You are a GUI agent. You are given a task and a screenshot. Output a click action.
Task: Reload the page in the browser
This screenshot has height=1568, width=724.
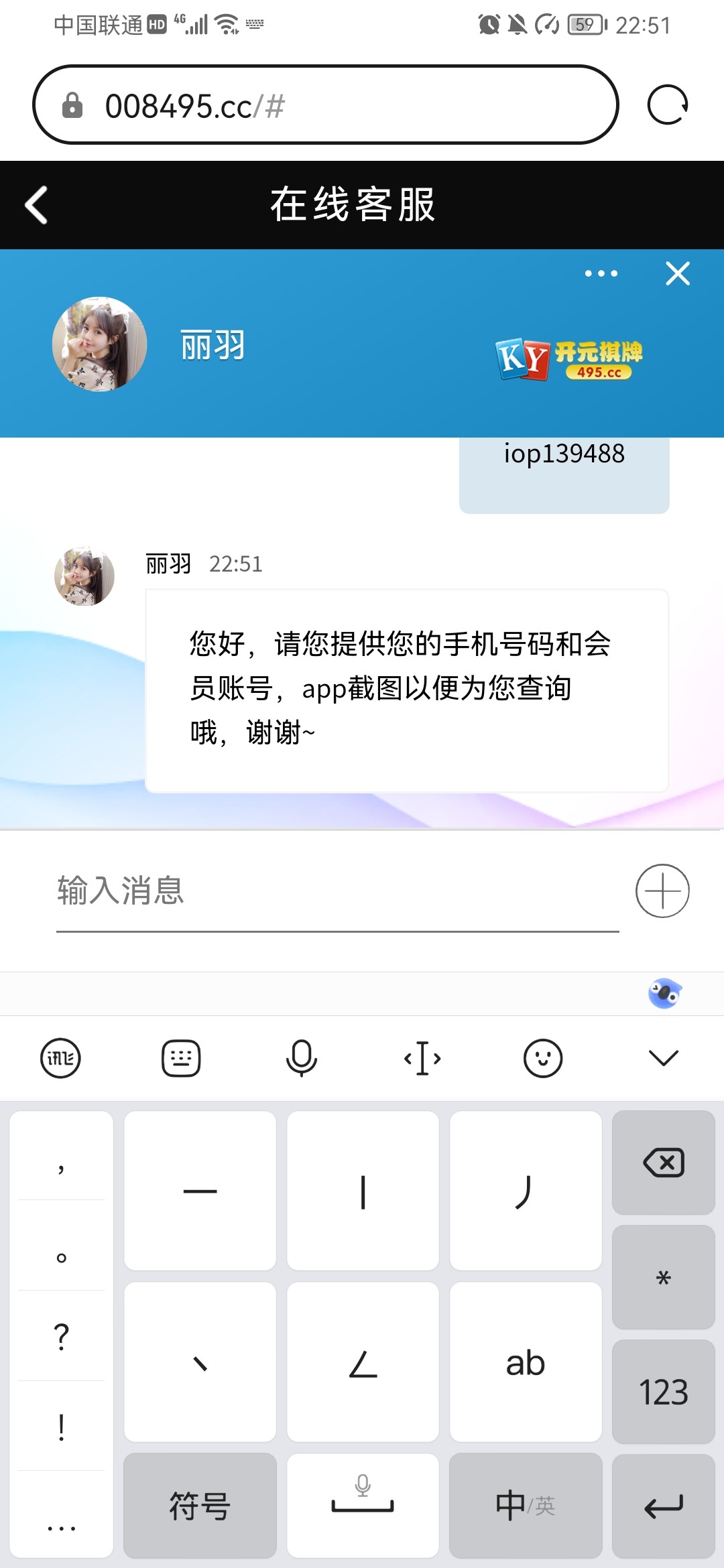tap(667, 105)
